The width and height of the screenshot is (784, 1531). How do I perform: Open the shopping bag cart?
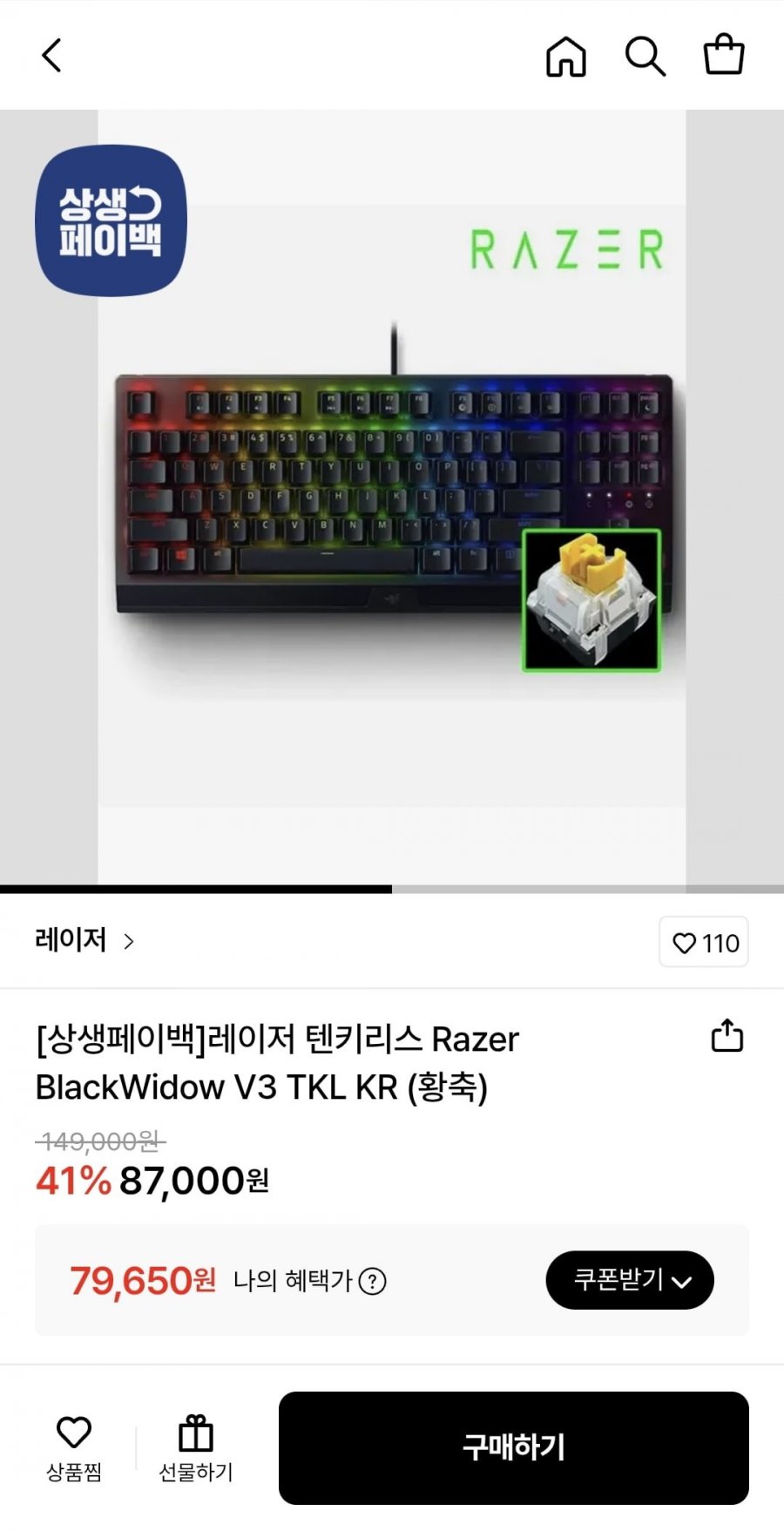[724, 55]
